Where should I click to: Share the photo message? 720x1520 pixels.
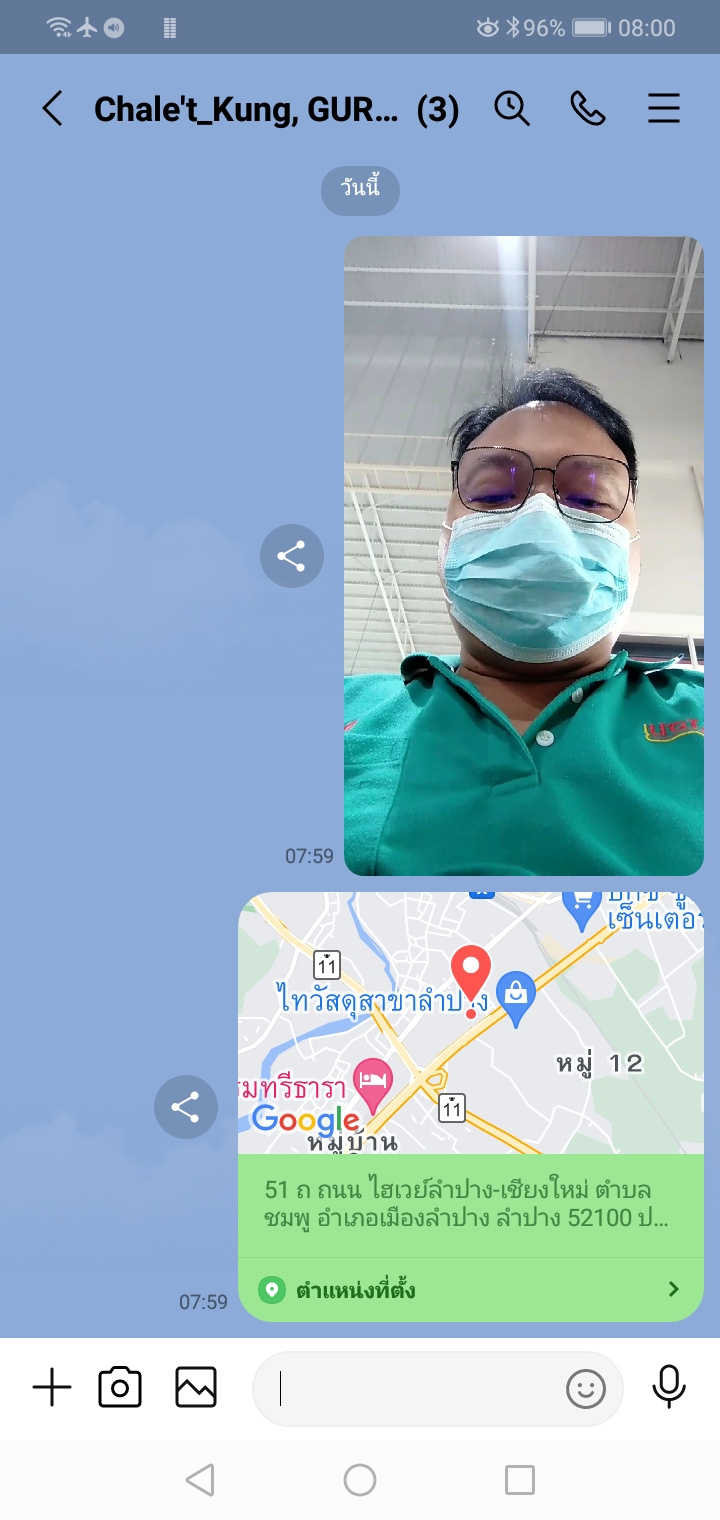click(291, 556)
